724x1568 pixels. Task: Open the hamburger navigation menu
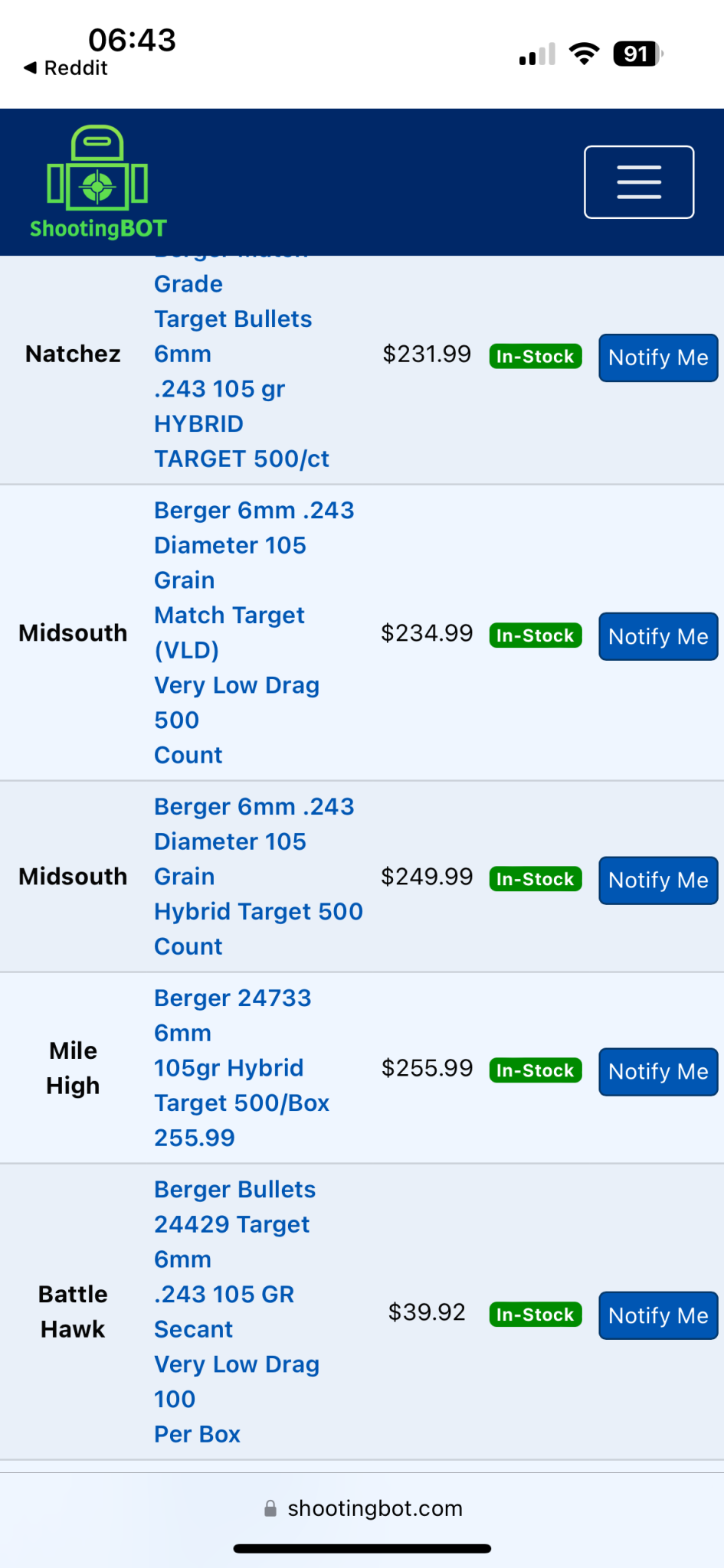point(639,182)
